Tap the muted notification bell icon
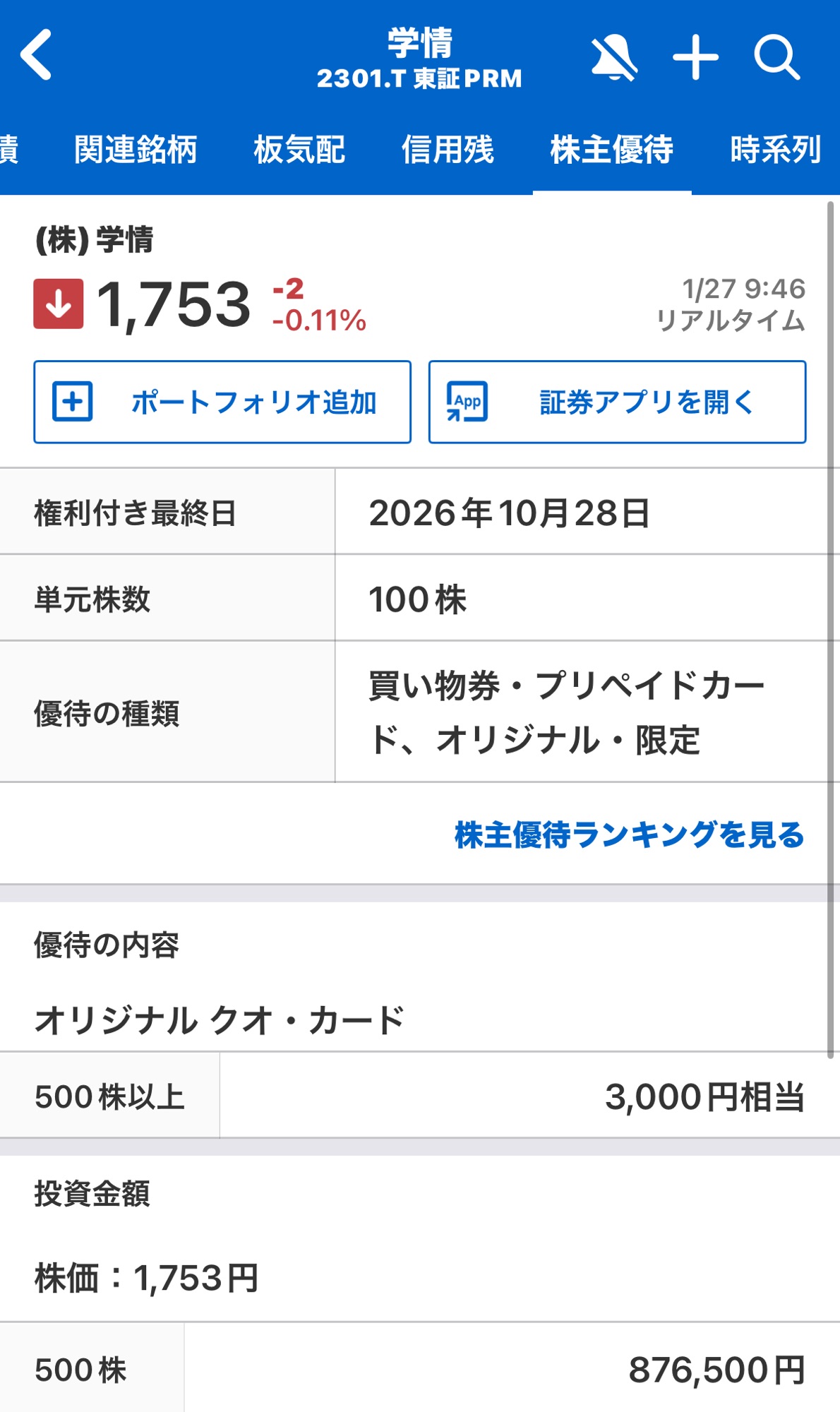840x1412 pixels. point(613,58)
